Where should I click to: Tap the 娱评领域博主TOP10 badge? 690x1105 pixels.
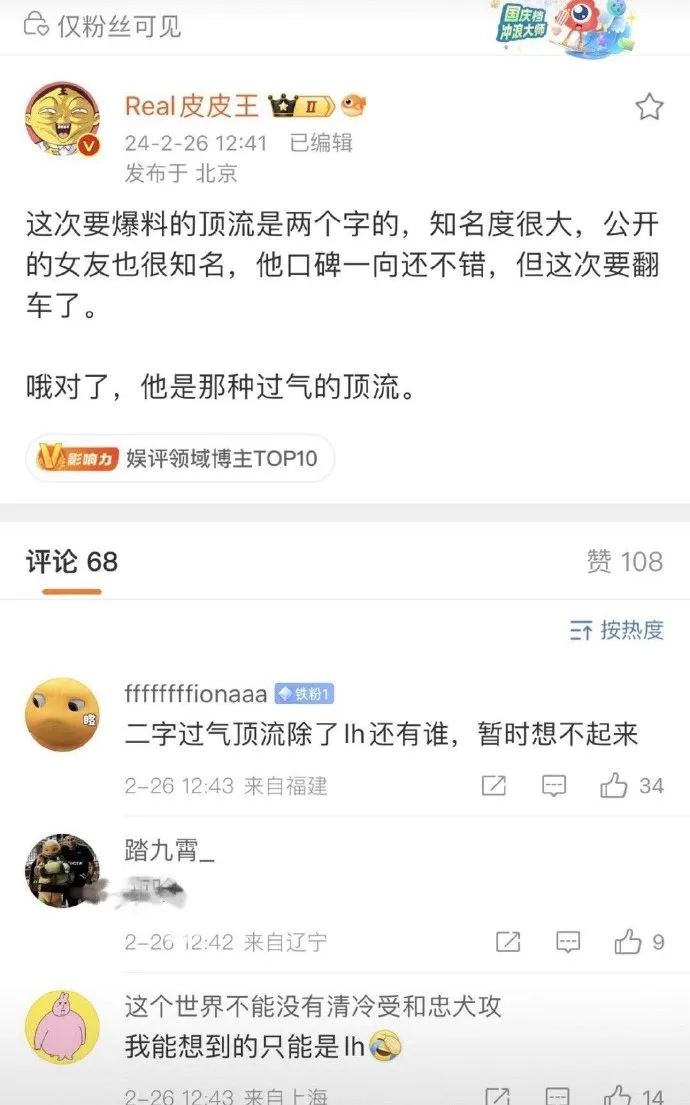[x=179, y=459]
